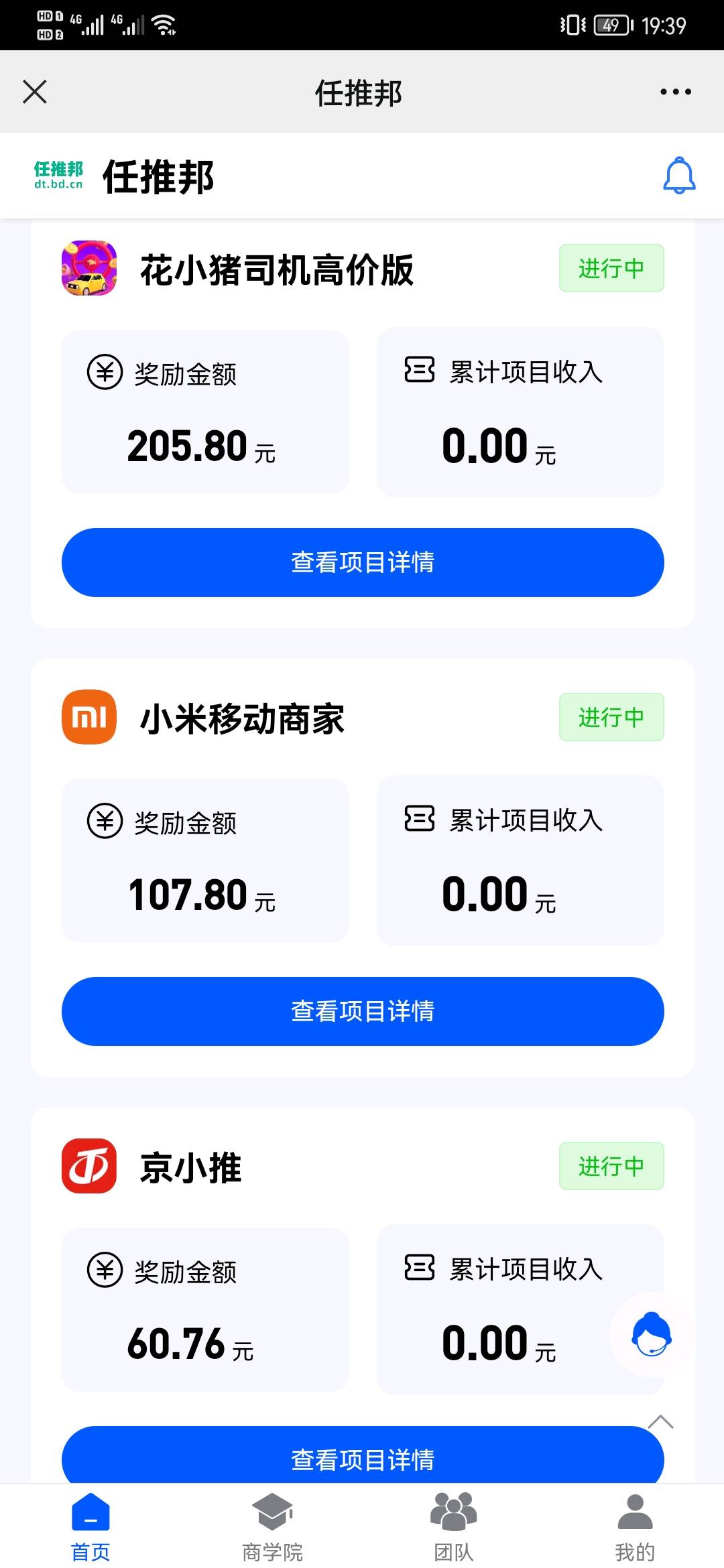Screen dimensions: 724x1568
Task: Contact customer service via headset icon
Action: pos(651,1334)
